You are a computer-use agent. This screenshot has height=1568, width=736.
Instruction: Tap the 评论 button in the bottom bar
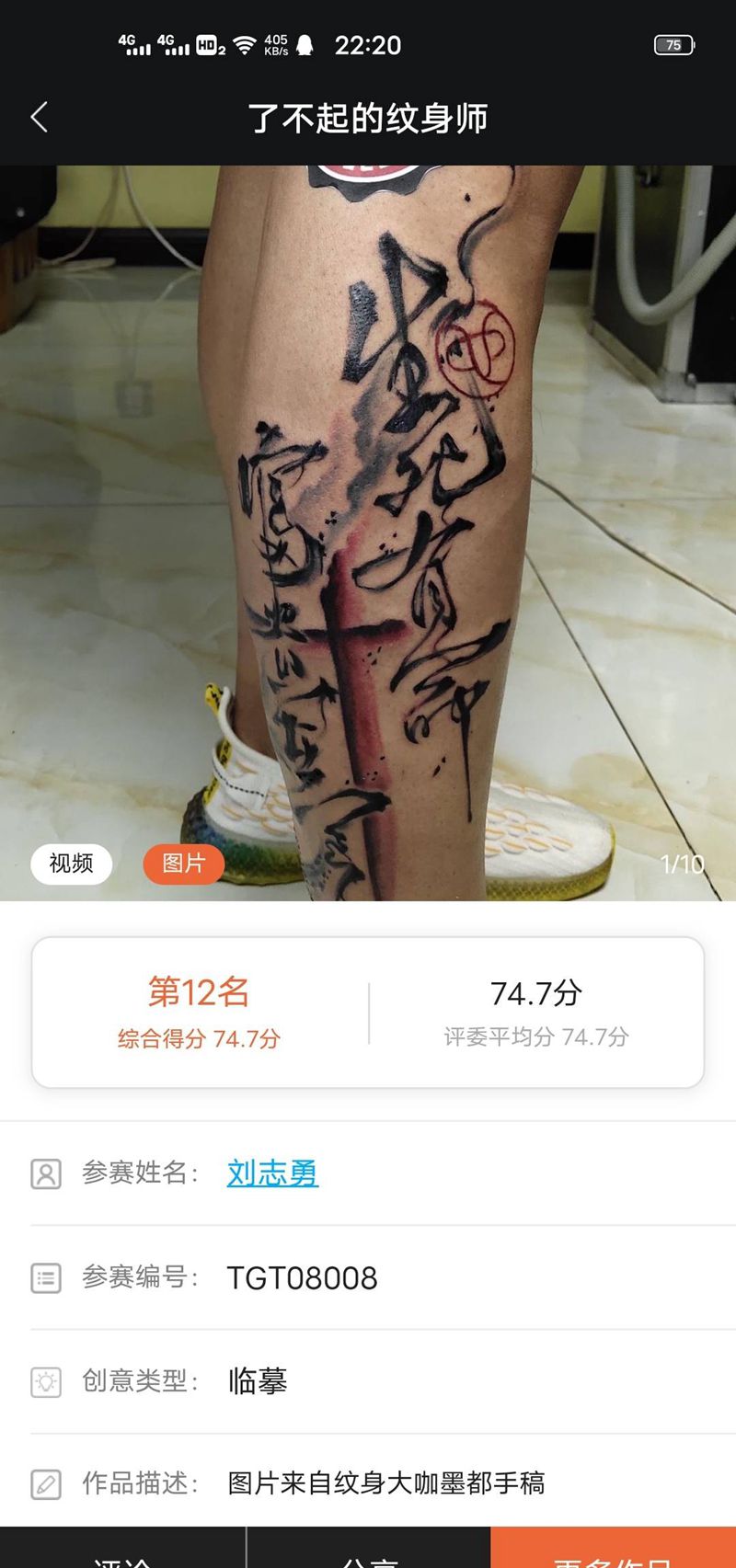pyautogui.click(x=122, y=1554)
